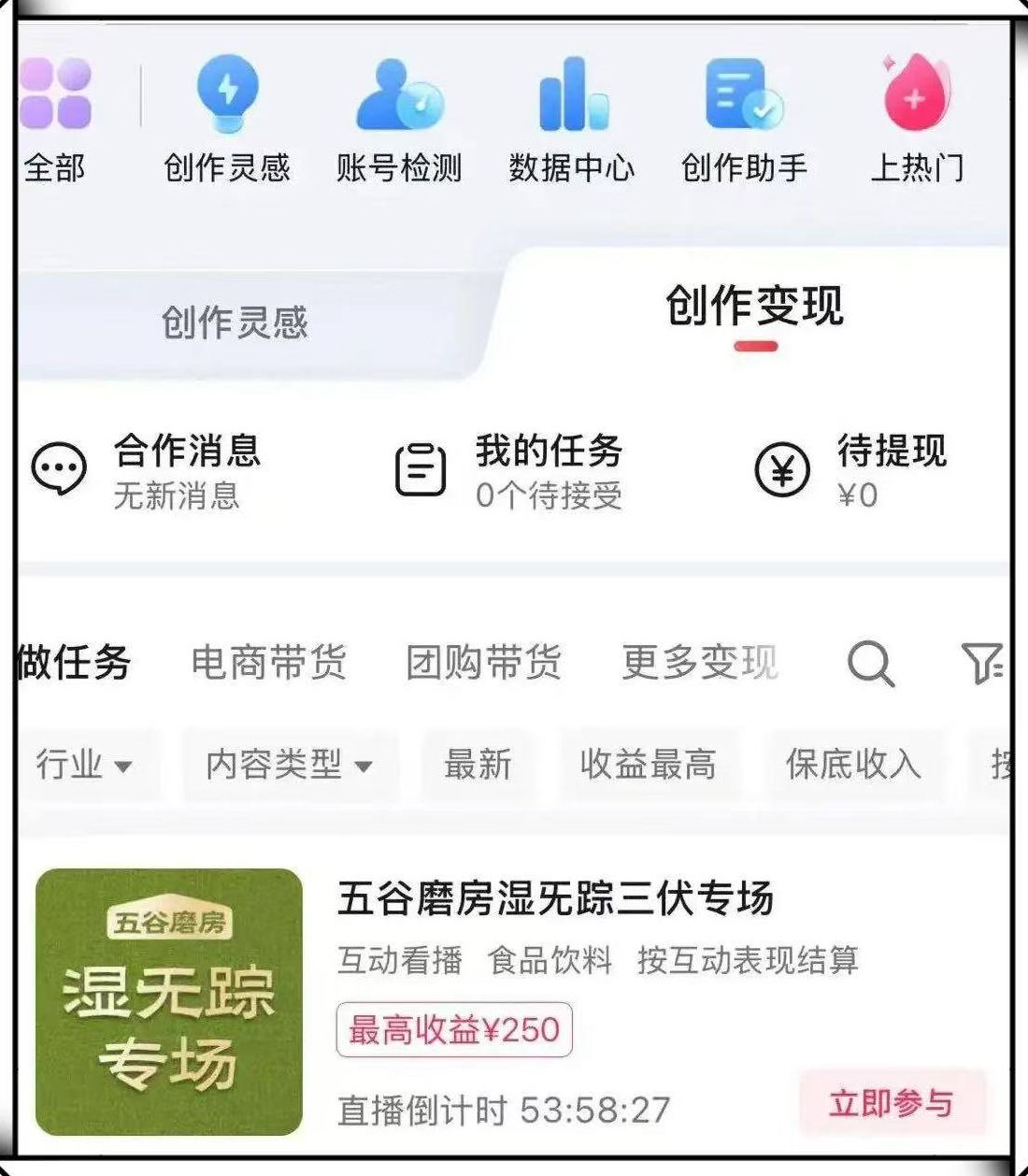Open the filter funnel icon
The height and width of the screenshot is (1176, 1028).
pyautogui.click(x=982, y=663)
